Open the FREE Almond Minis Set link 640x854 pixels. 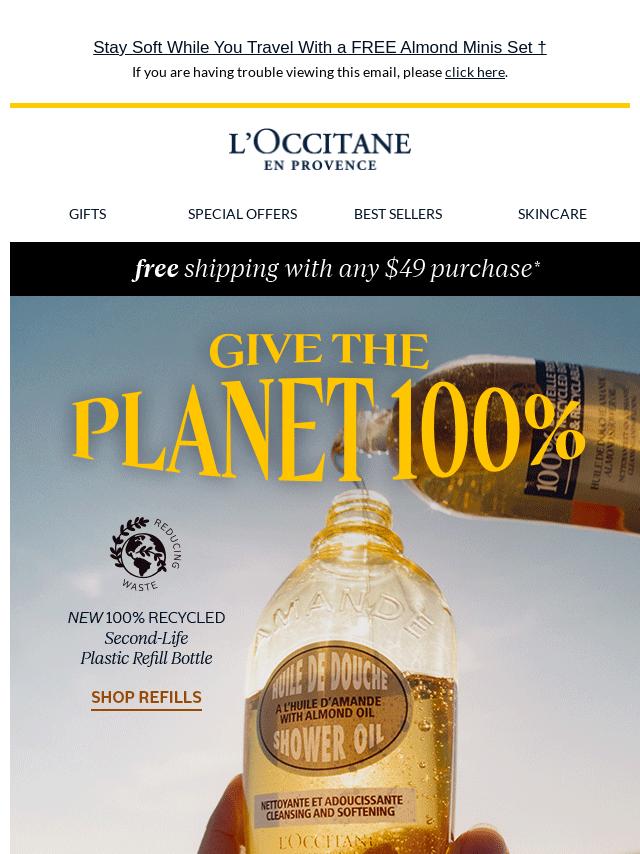click(319, 47)
